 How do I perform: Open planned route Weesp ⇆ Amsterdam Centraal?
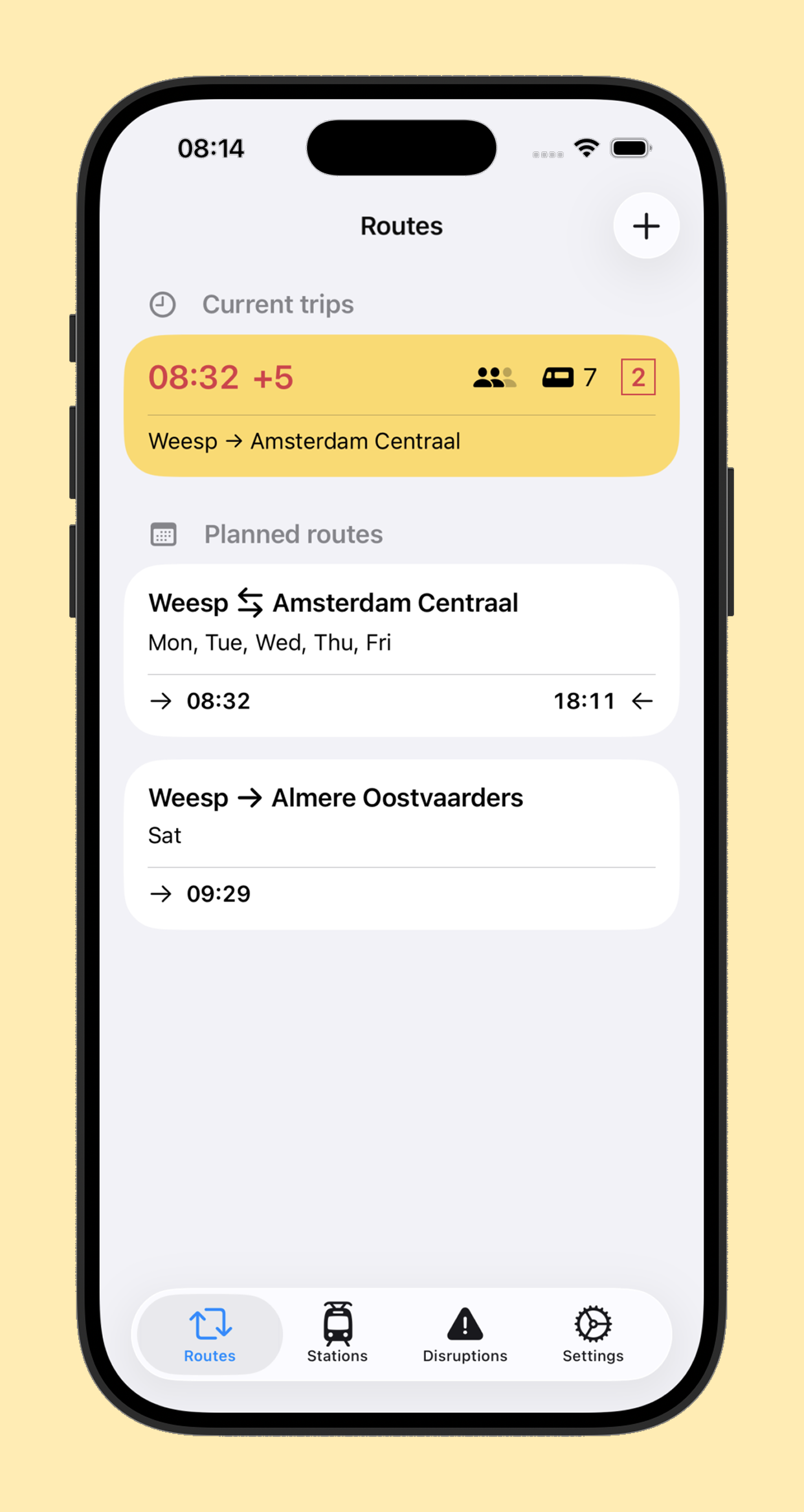point(401,650)
